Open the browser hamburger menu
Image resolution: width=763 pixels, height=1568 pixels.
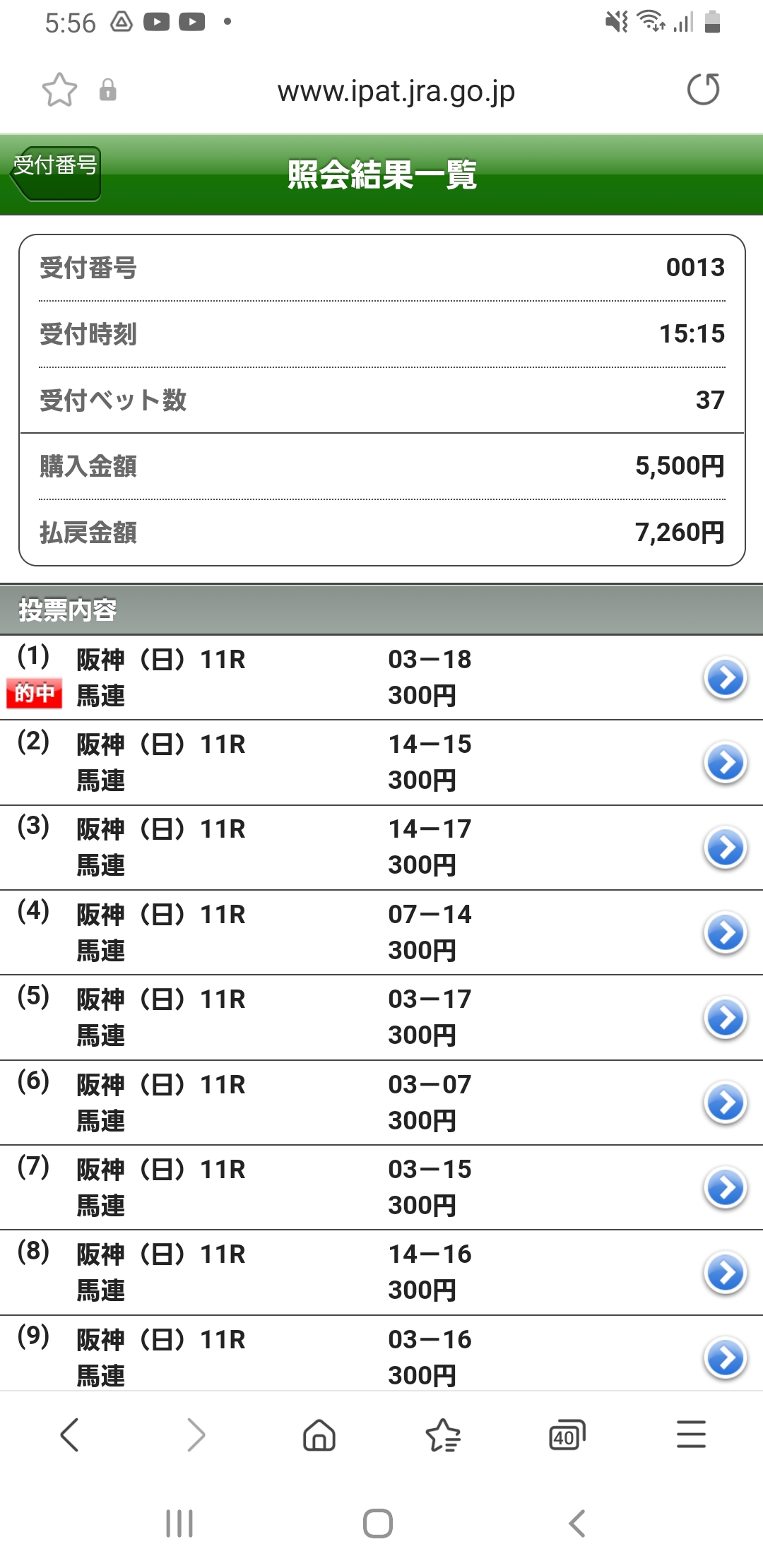[x=691, y=1435]
